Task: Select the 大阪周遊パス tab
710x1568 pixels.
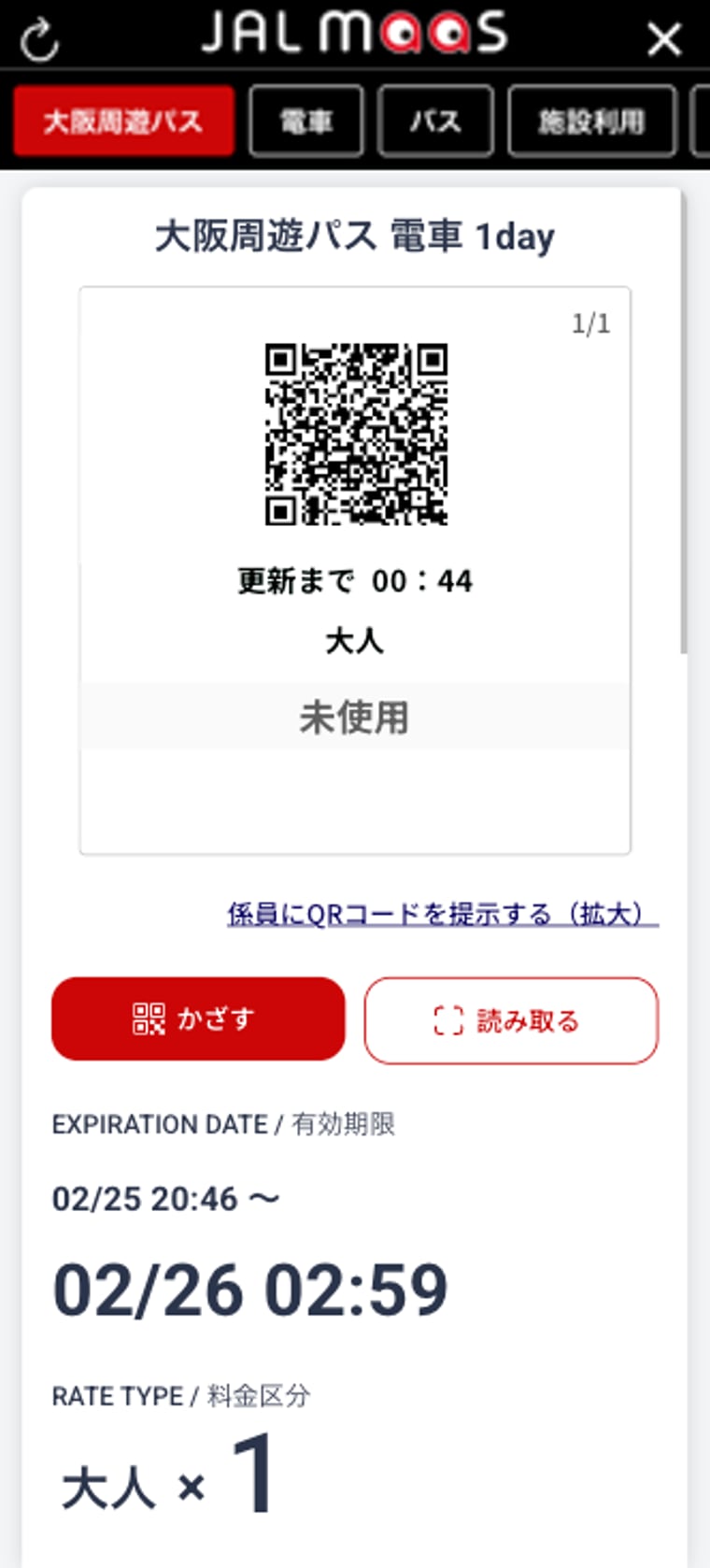Action: tap(123, 121)
